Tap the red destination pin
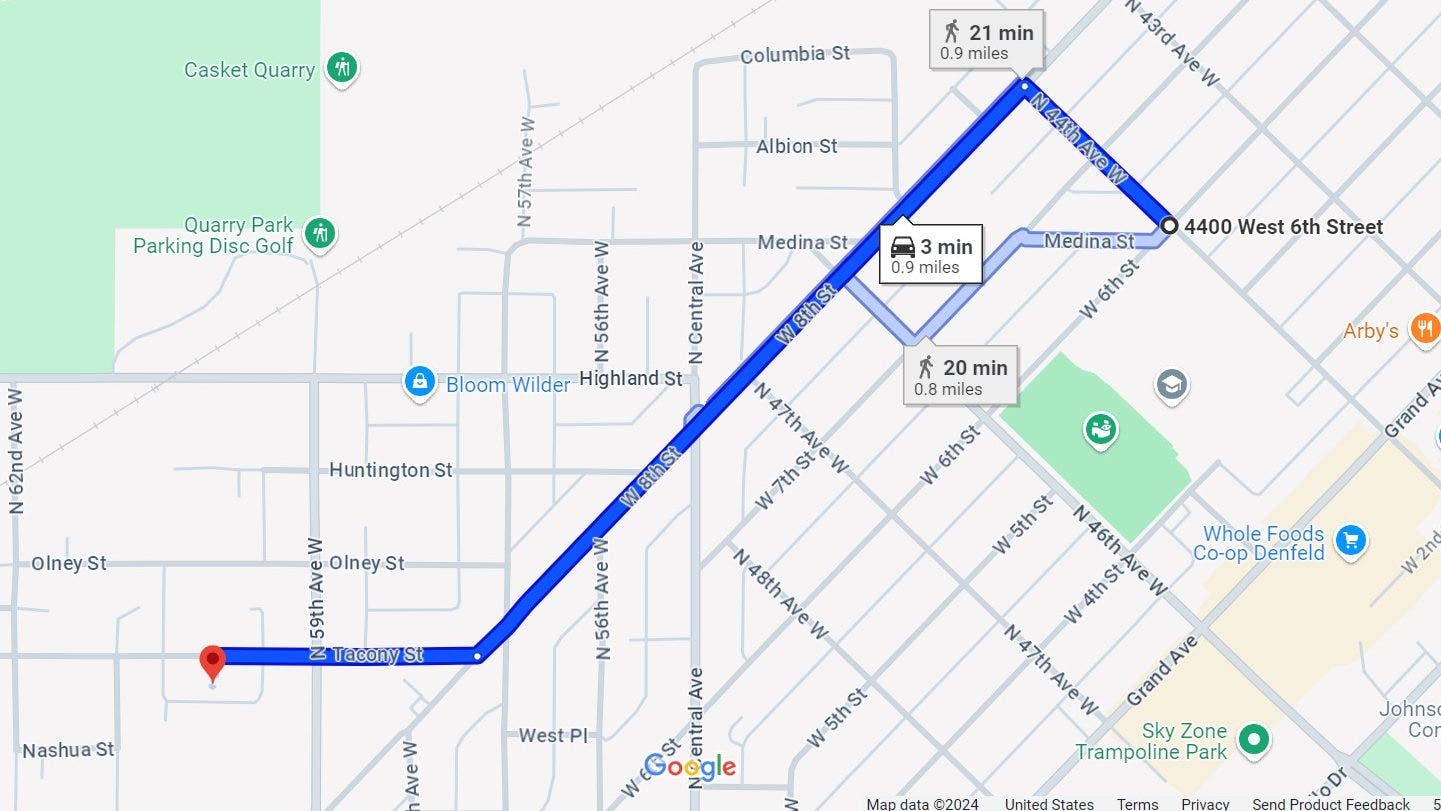The height and width of the screenshot is (811, 1441). point(212,662)
